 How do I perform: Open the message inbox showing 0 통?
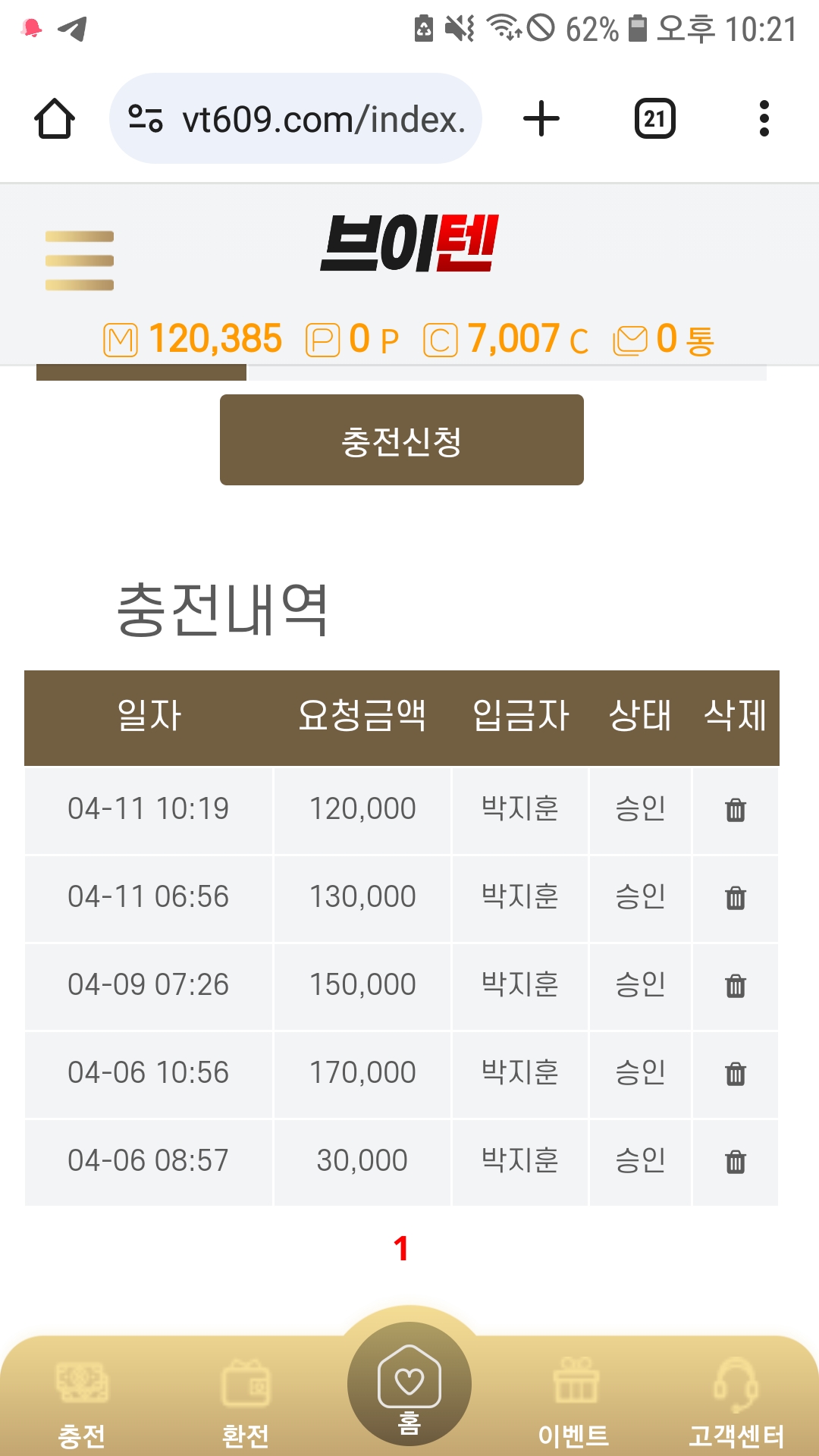(664, 339)
